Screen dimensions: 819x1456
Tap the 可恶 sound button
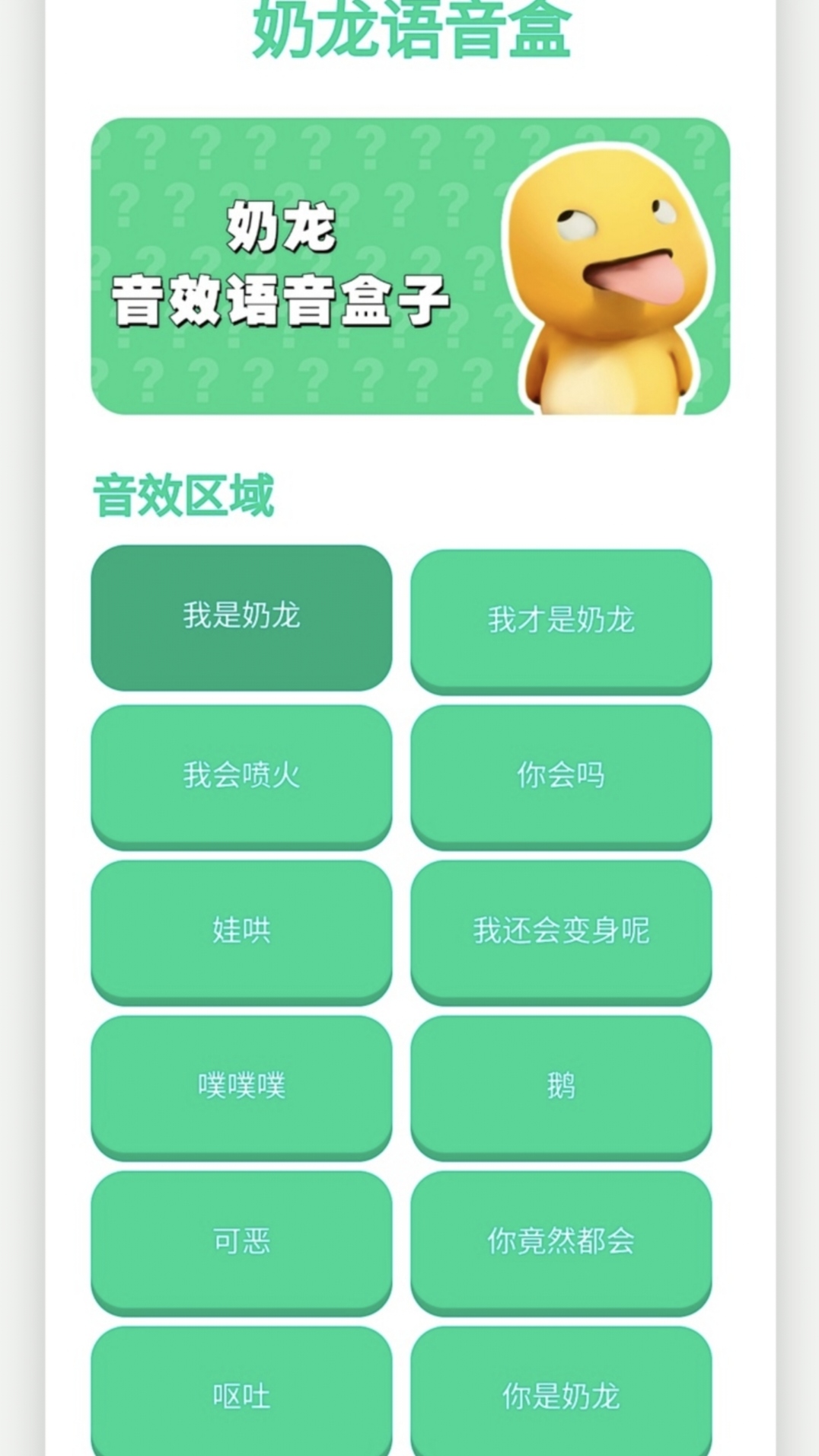tap(242, 1243)
